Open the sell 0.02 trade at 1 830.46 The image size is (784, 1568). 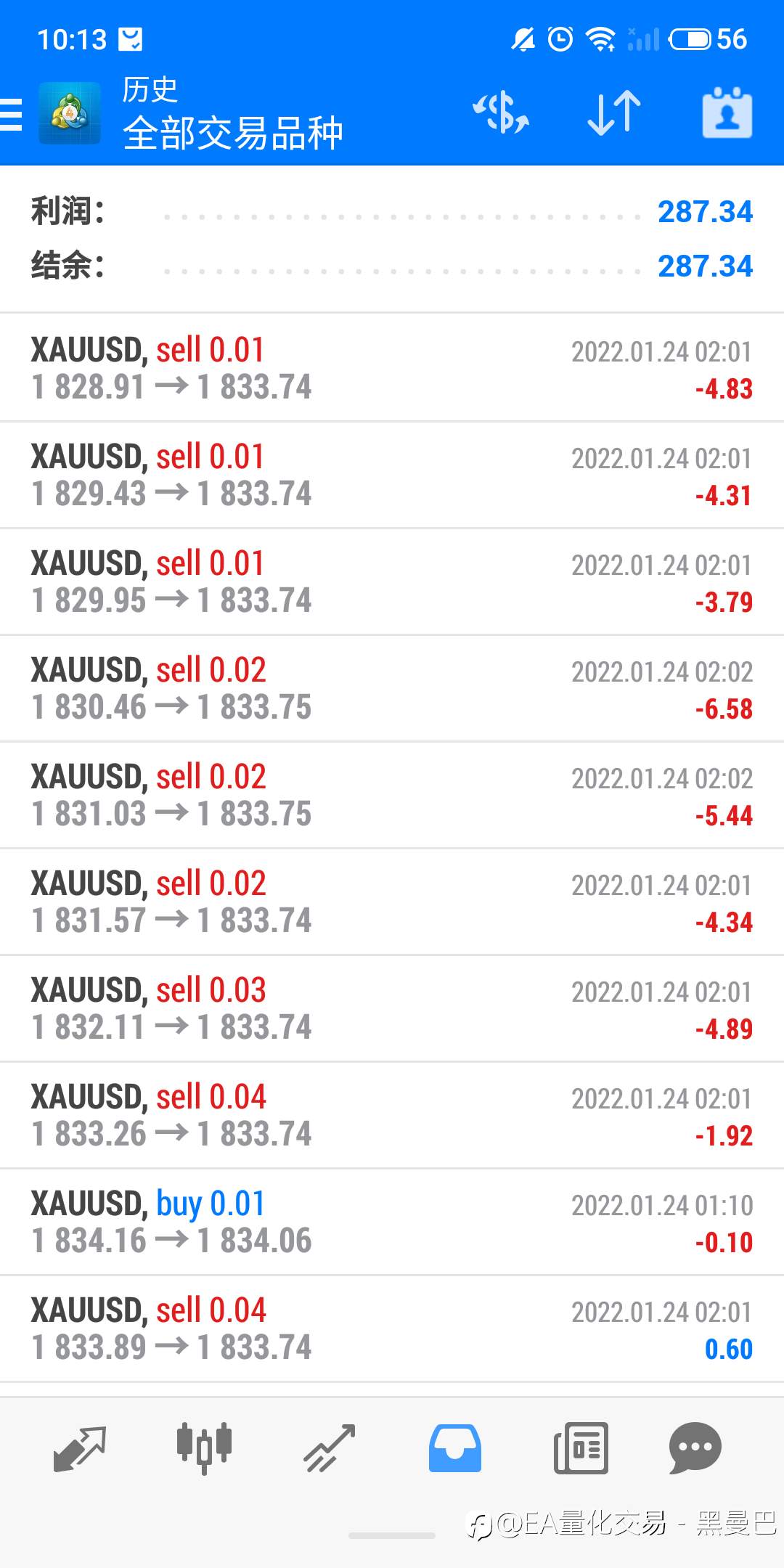coord(392,688)
